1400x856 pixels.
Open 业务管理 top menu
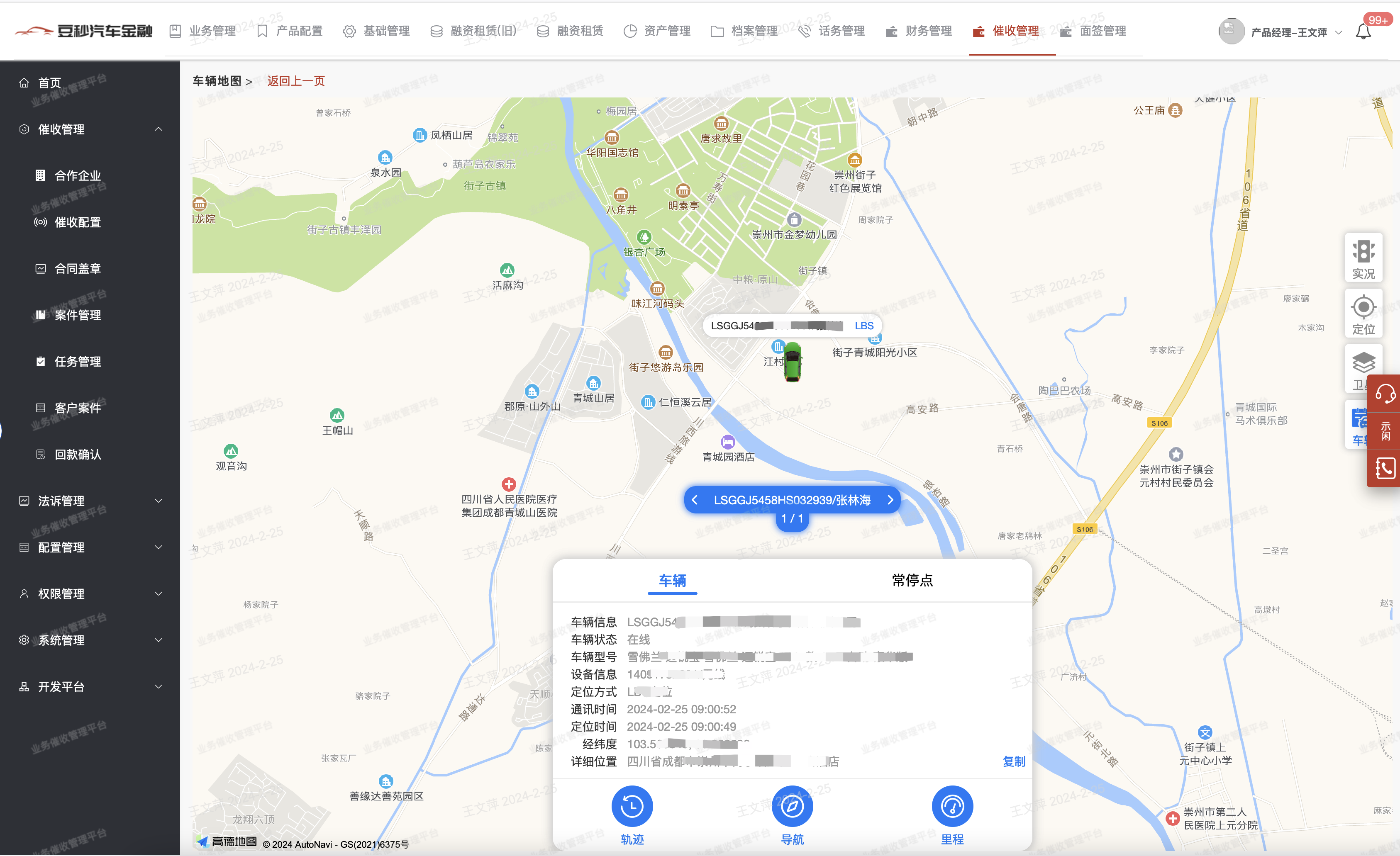click(203, 31)
